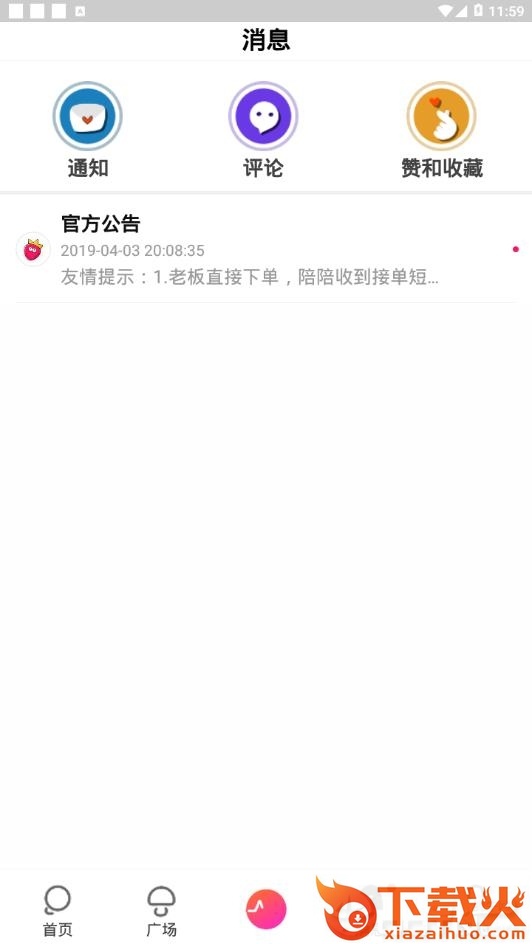
Task: Switch to the 首页 home tab
Action: click(58, 911)
